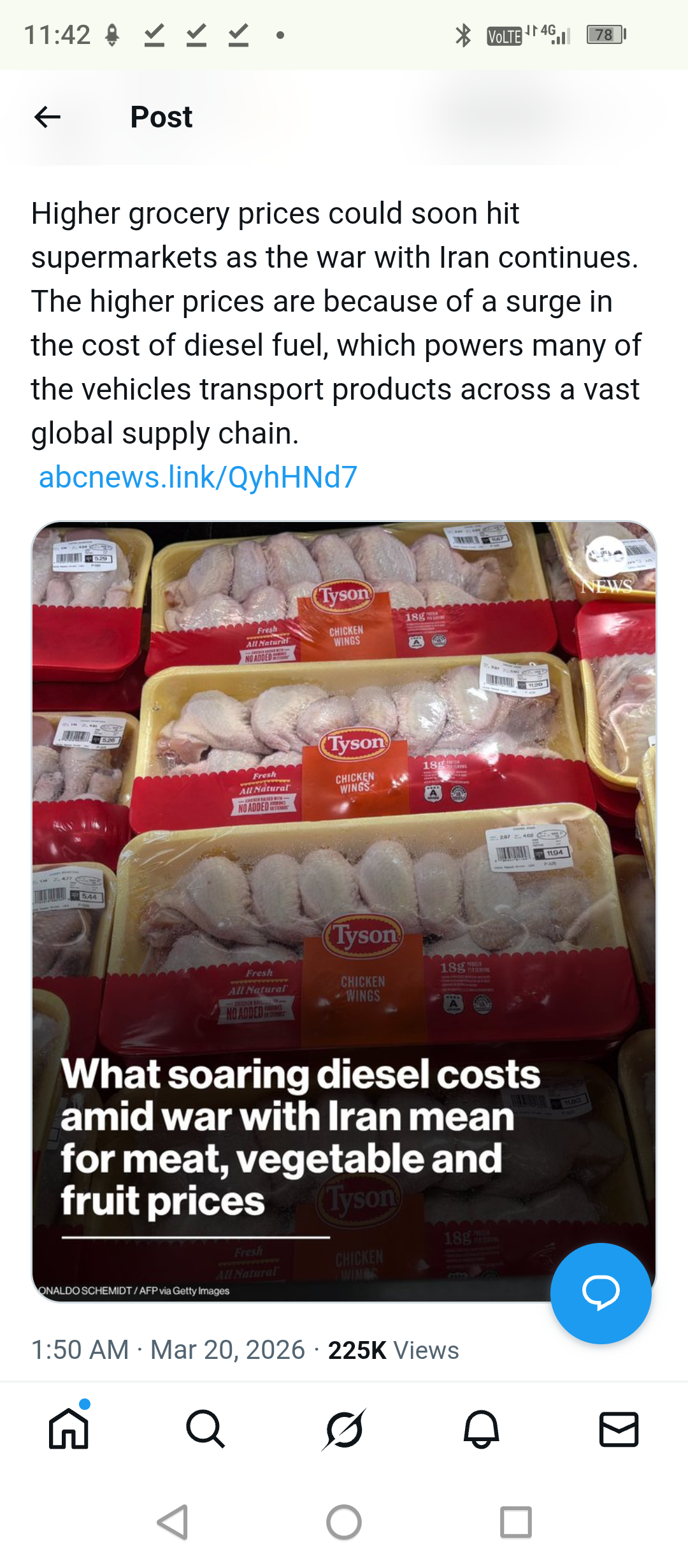Tap the blue reply floating button

click(600, 1293)
